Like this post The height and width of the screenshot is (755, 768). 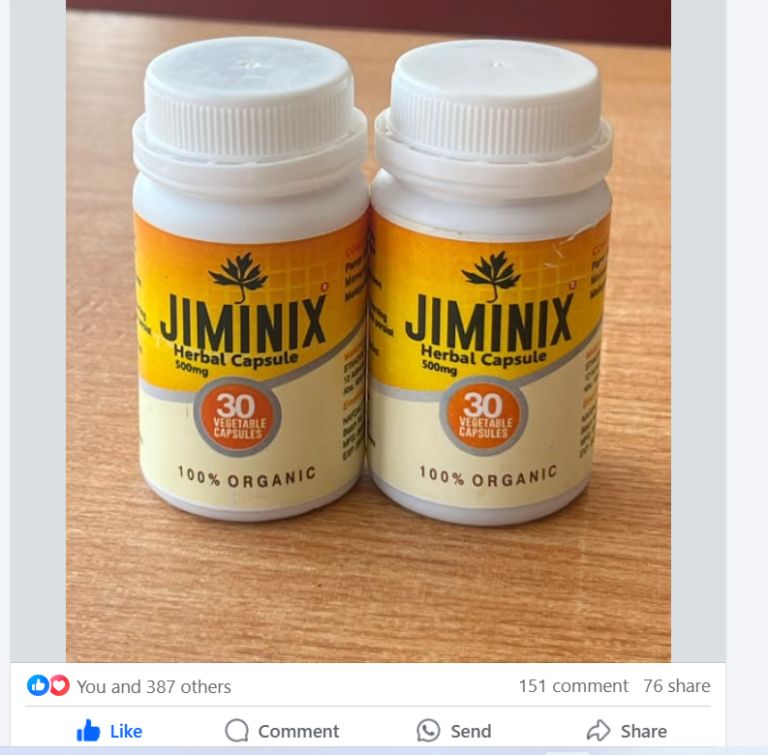point(110,731)
